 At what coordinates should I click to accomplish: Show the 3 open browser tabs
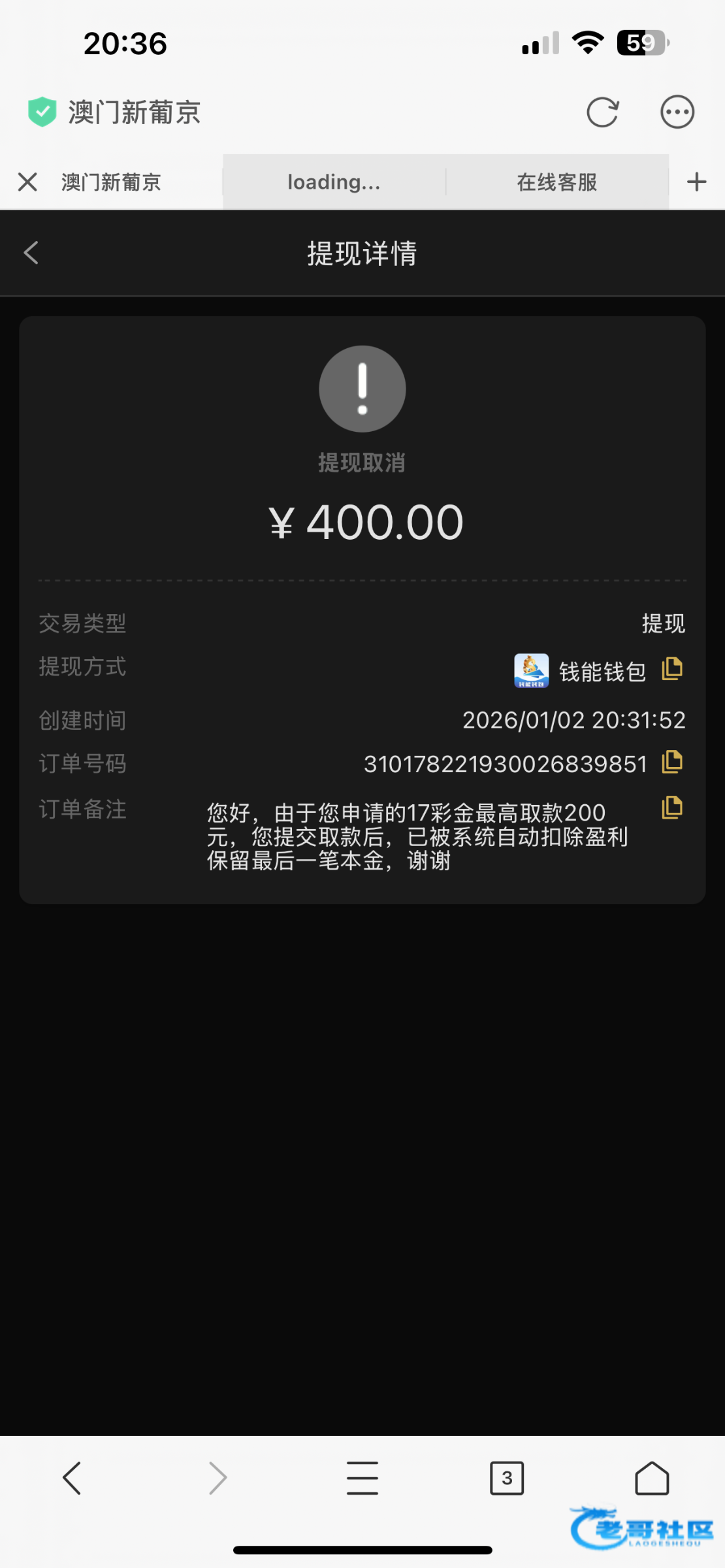507,1478
